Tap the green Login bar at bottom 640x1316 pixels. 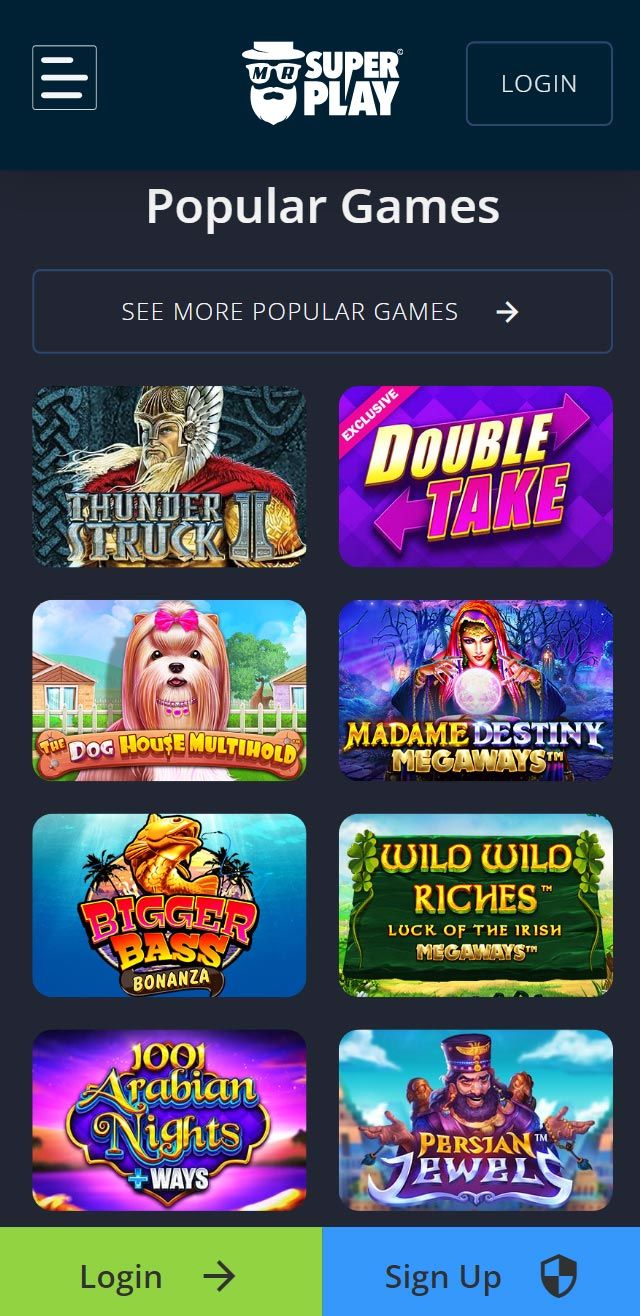(x=160, y=1275)
